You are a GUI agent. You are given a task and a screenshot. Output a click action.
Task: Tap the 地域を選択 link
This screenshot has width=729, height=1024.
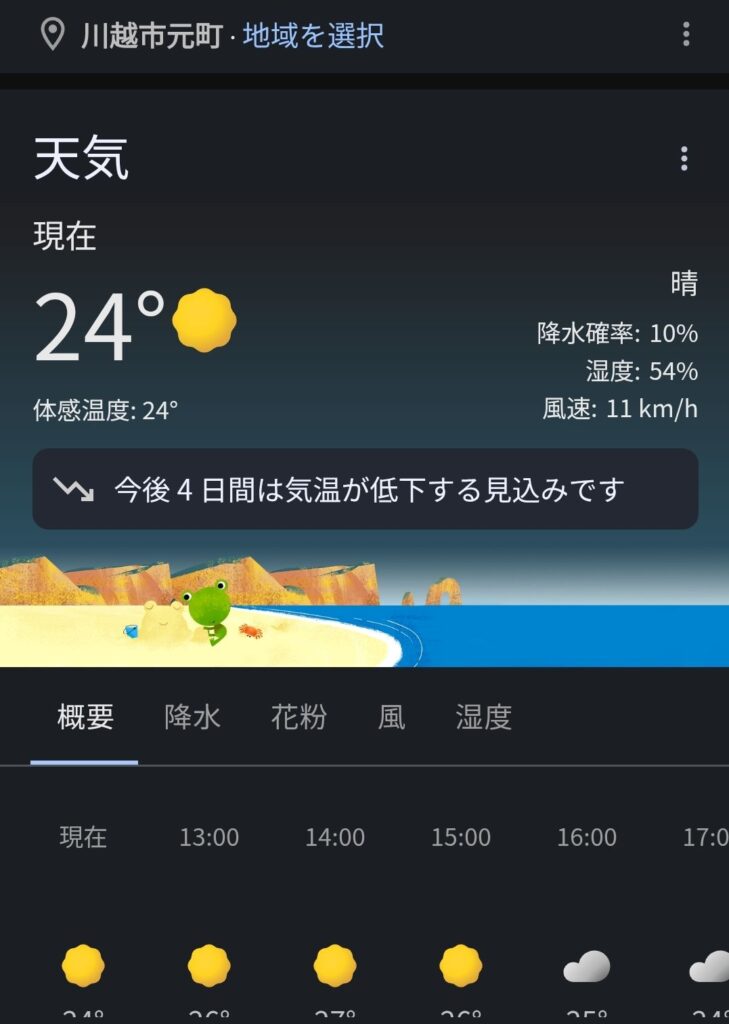pyautogui.click(x=313, y=36)
